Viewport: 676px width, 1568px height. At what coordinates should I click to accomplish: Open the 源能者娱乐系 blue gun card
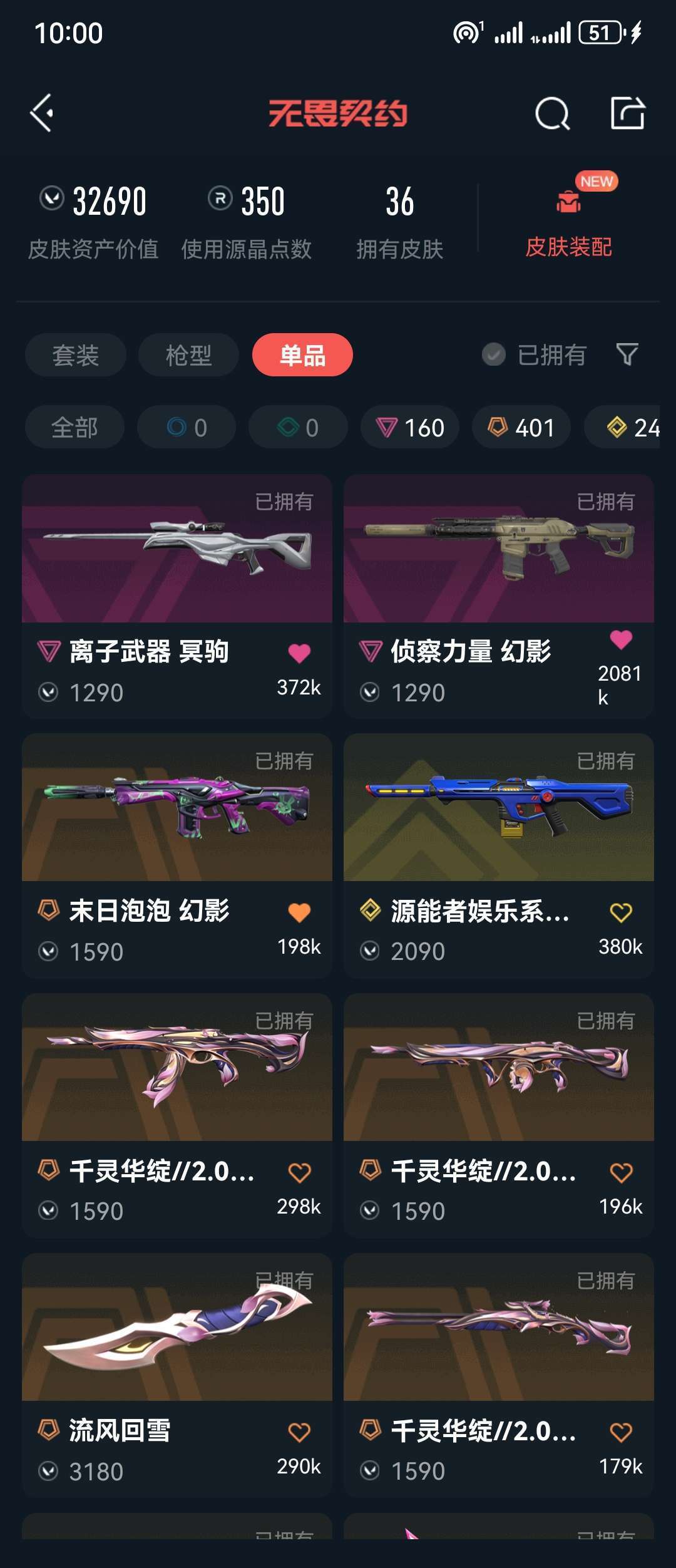499,856
